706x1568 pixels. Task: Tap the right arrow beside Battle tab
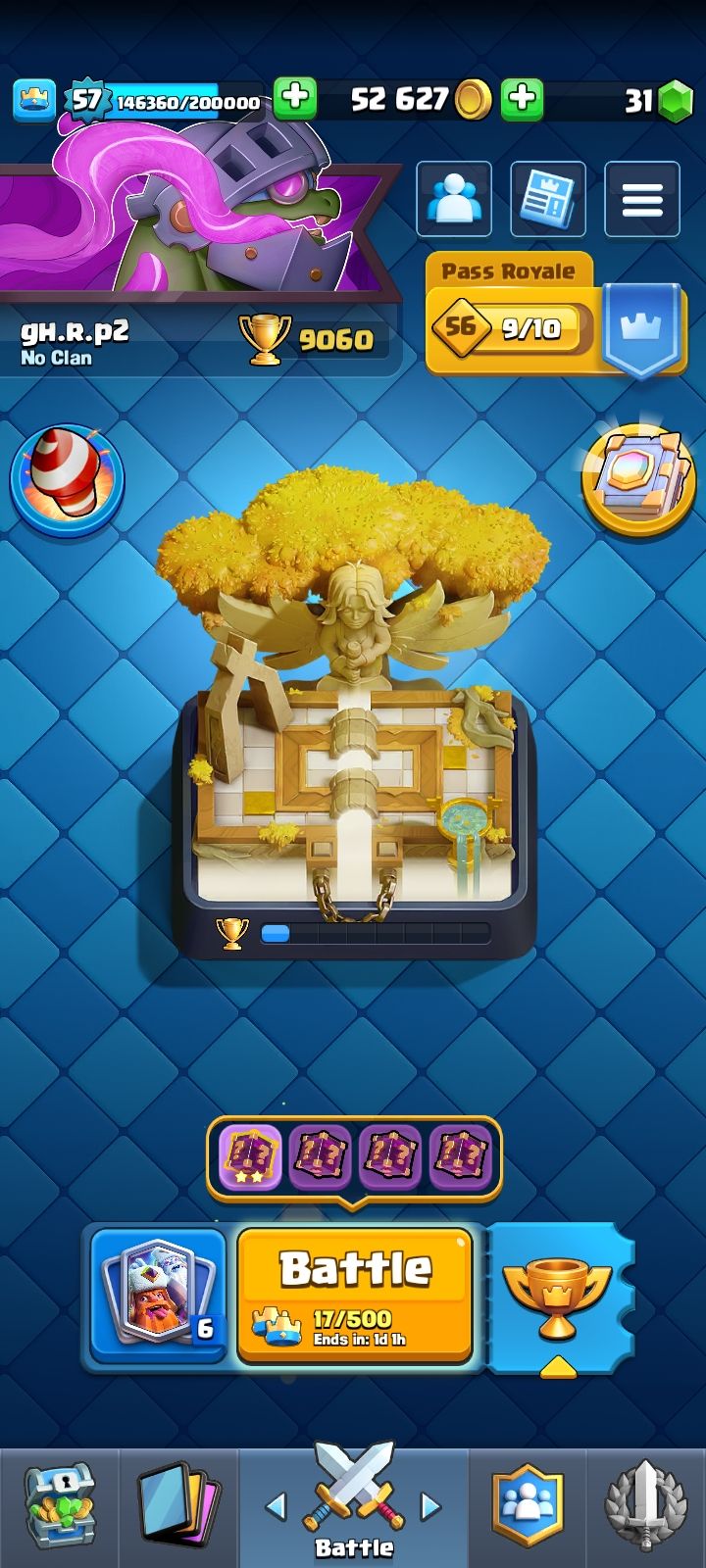click(430, 1506)
